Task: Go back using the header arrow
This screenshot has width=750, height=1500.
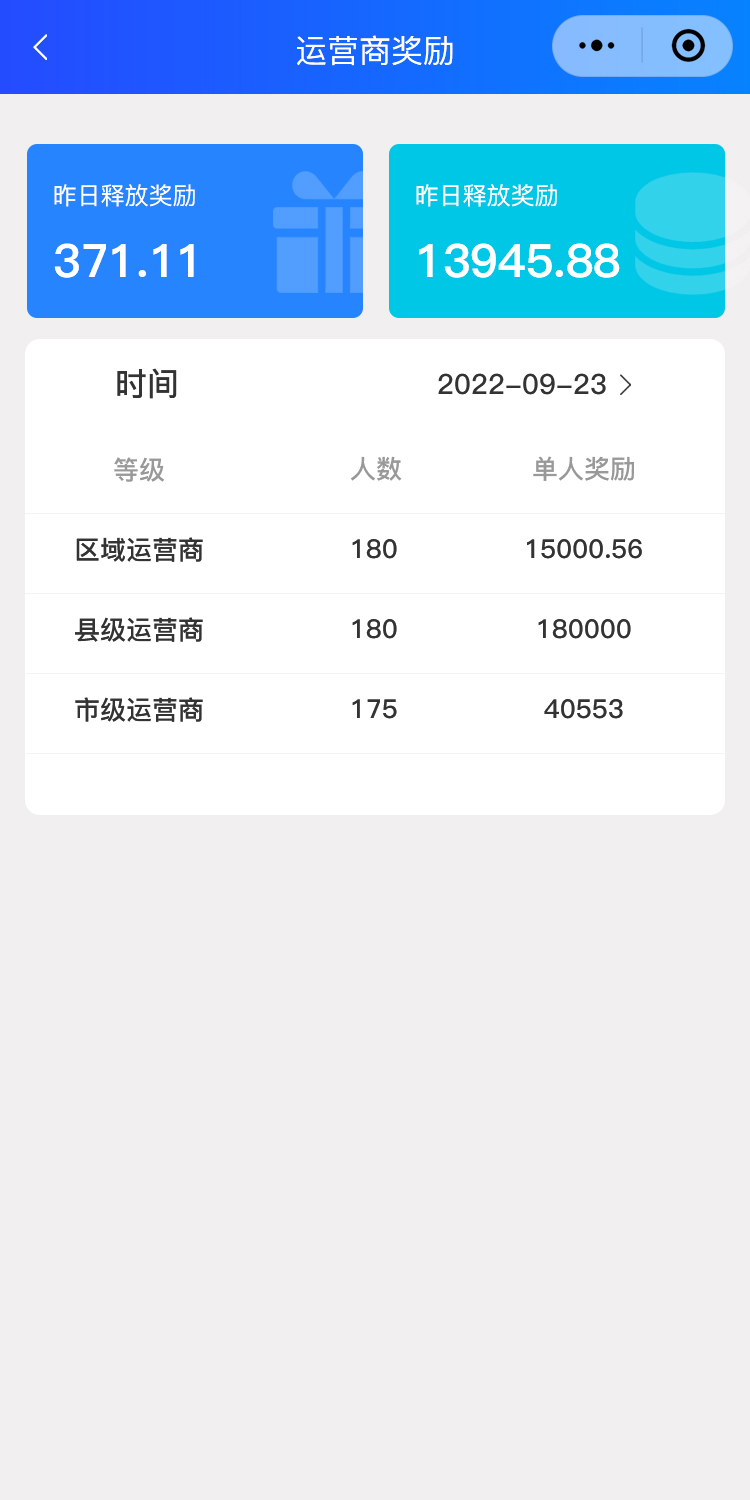Action: point(40,47)
